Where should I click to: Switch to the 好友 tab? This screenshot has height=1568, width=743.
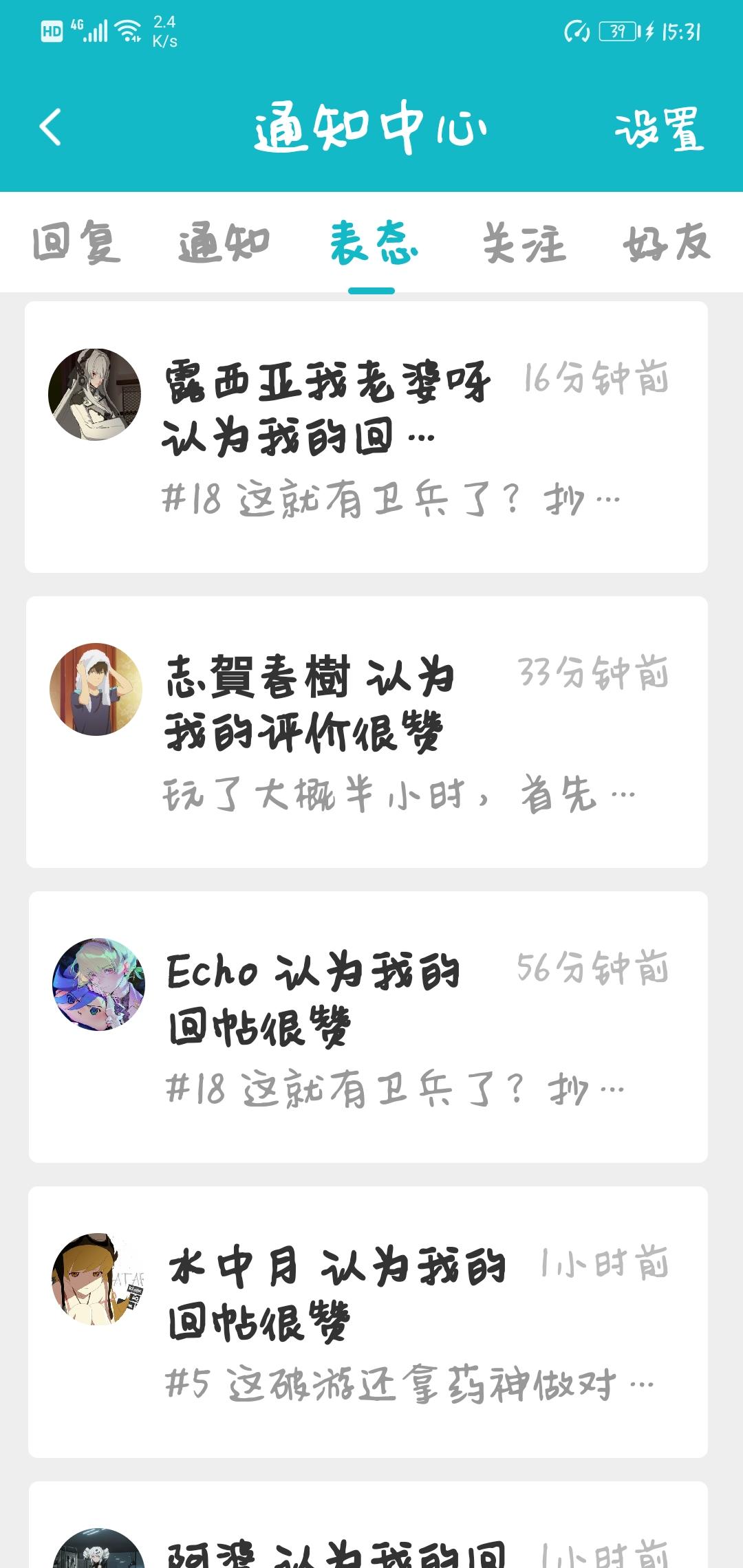tap(666, 243)
